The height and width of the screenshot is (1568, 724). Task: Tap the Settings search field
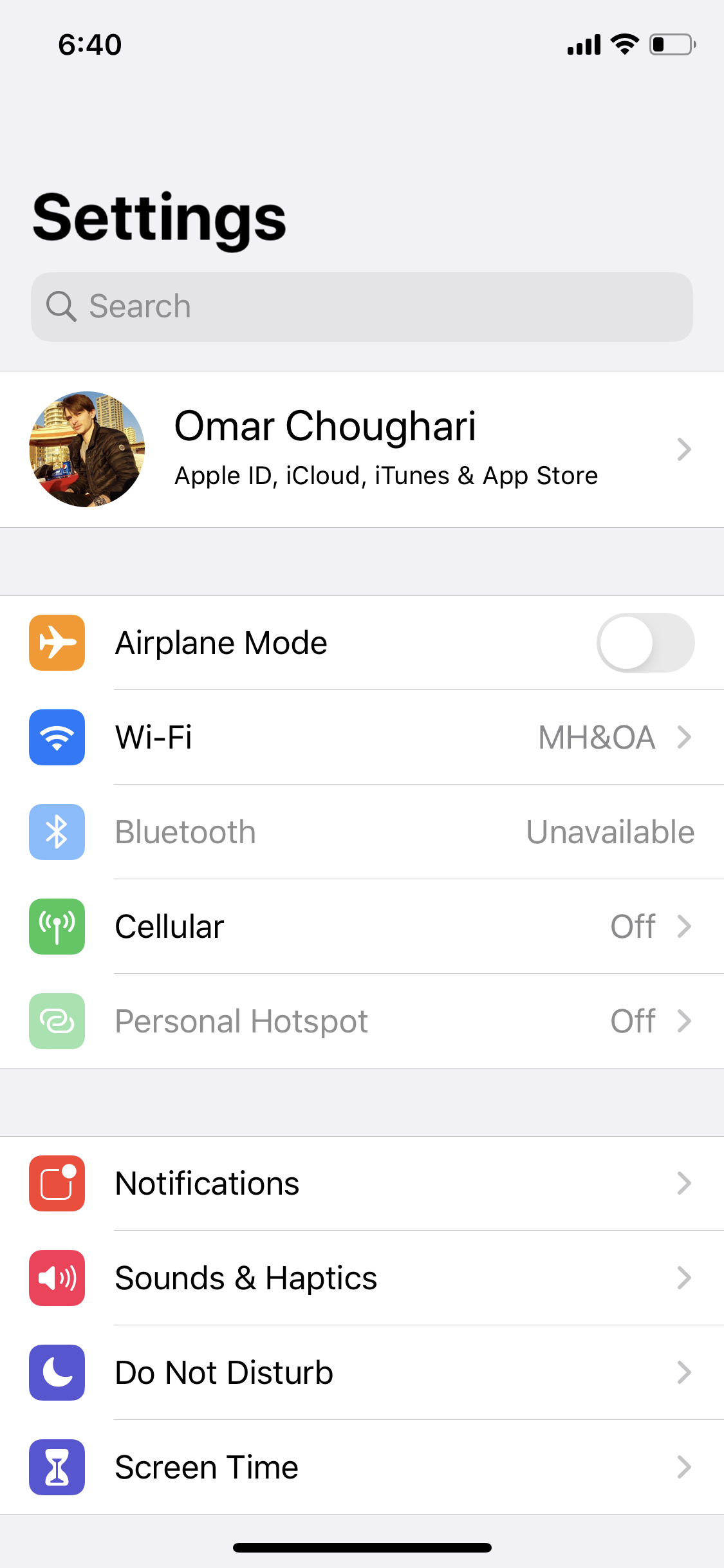(362, 307)
